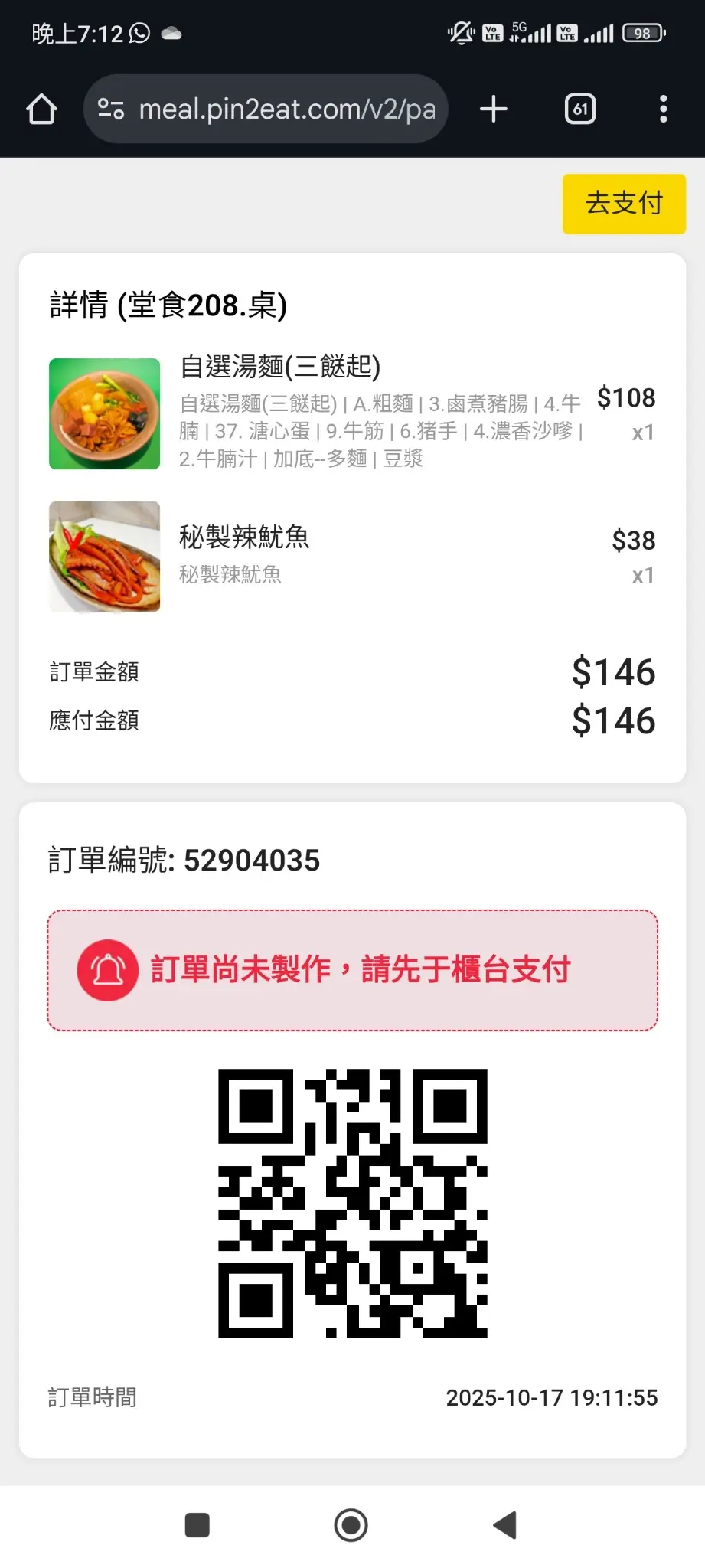The height and width of the screenshot is (1568, 705).
Task: View site info icon in address bar
Action: (x=111, y=109)
